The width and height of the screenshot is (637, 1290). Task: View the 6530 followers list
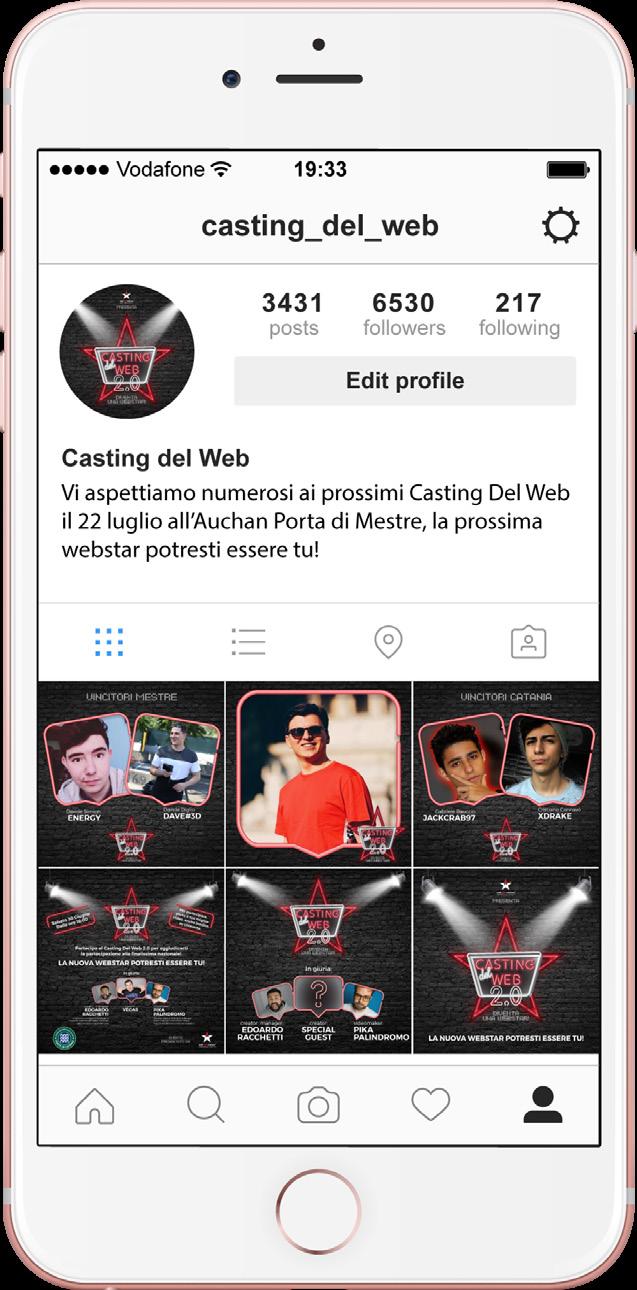(x=403, y=314)
